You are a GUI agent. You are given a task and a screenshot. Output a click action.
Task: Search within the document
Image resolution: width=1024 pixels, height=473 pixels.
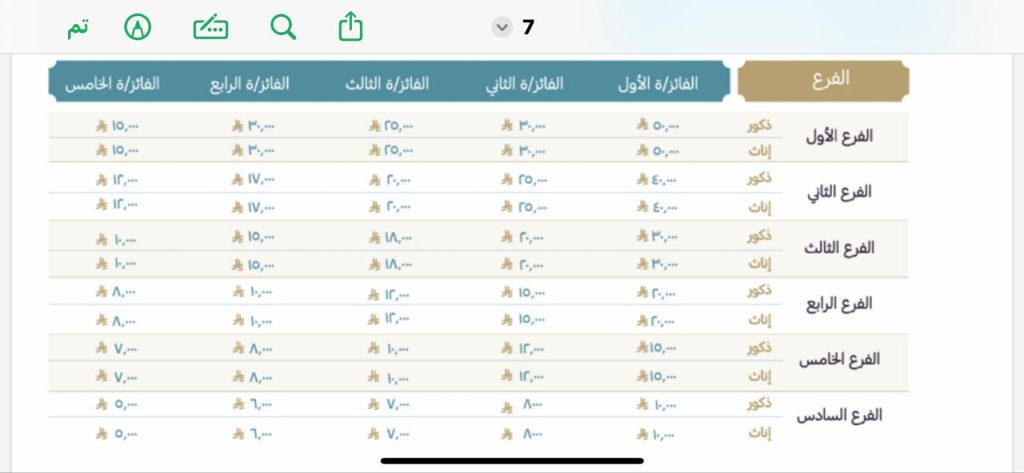[284, 27]
